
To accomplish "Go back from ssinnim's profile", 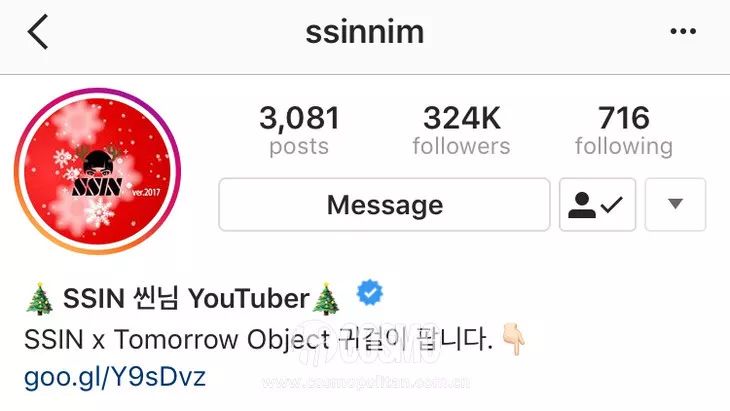I will pyautogui.click(x=38, y=32).
